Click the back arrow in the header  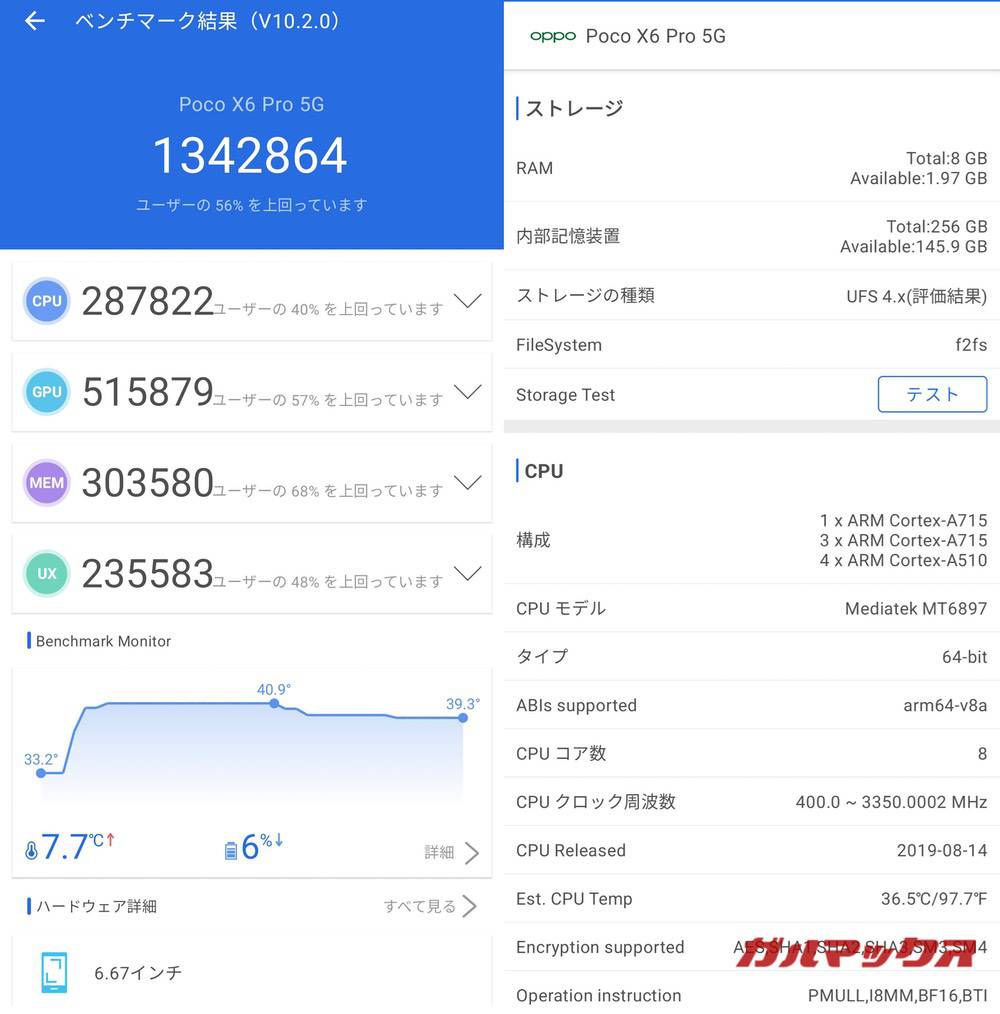tap(33, 20)
